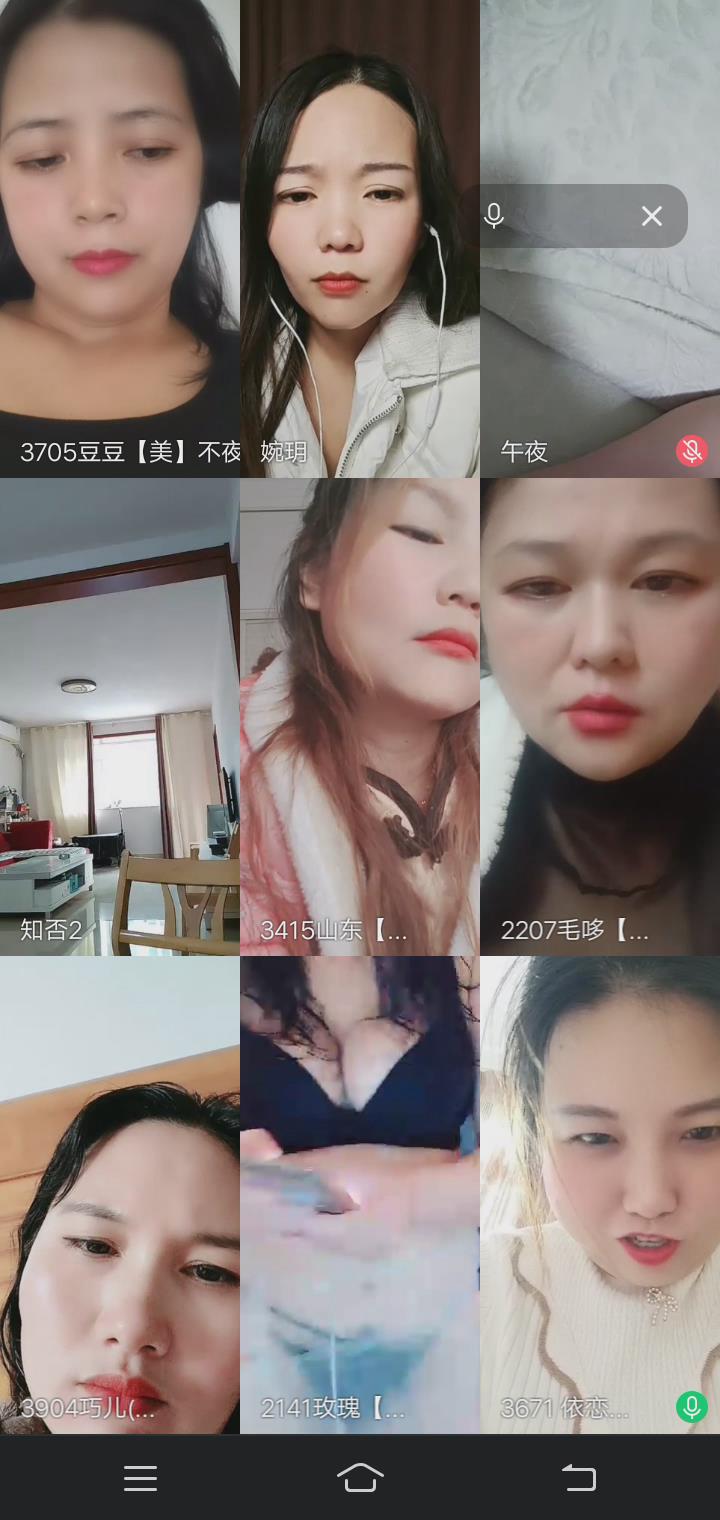Go to the home screen
This screenshot has height=1520, width=720.
point(360,1477)
